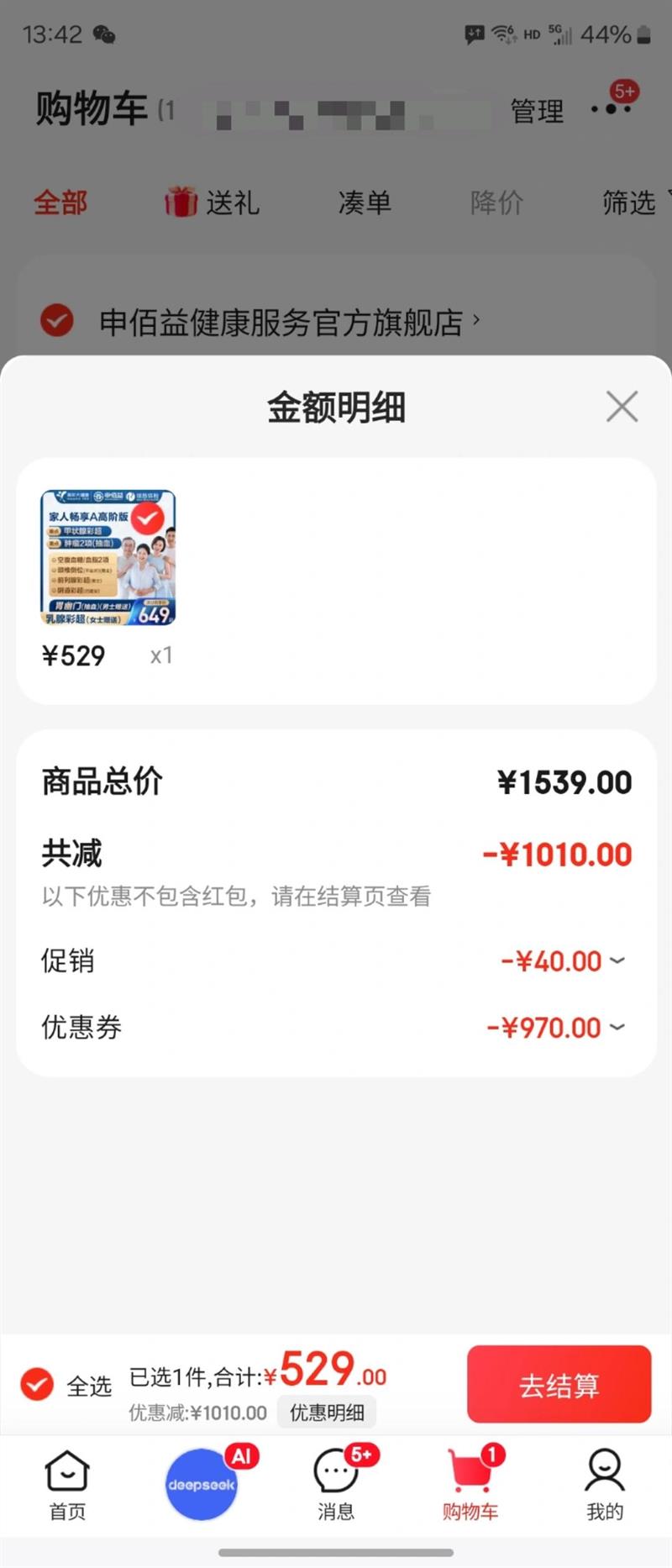The width and height of the screenshot is (672, 1568).
Task: Open the ¥529 product thumbnail
Action: 108,558
